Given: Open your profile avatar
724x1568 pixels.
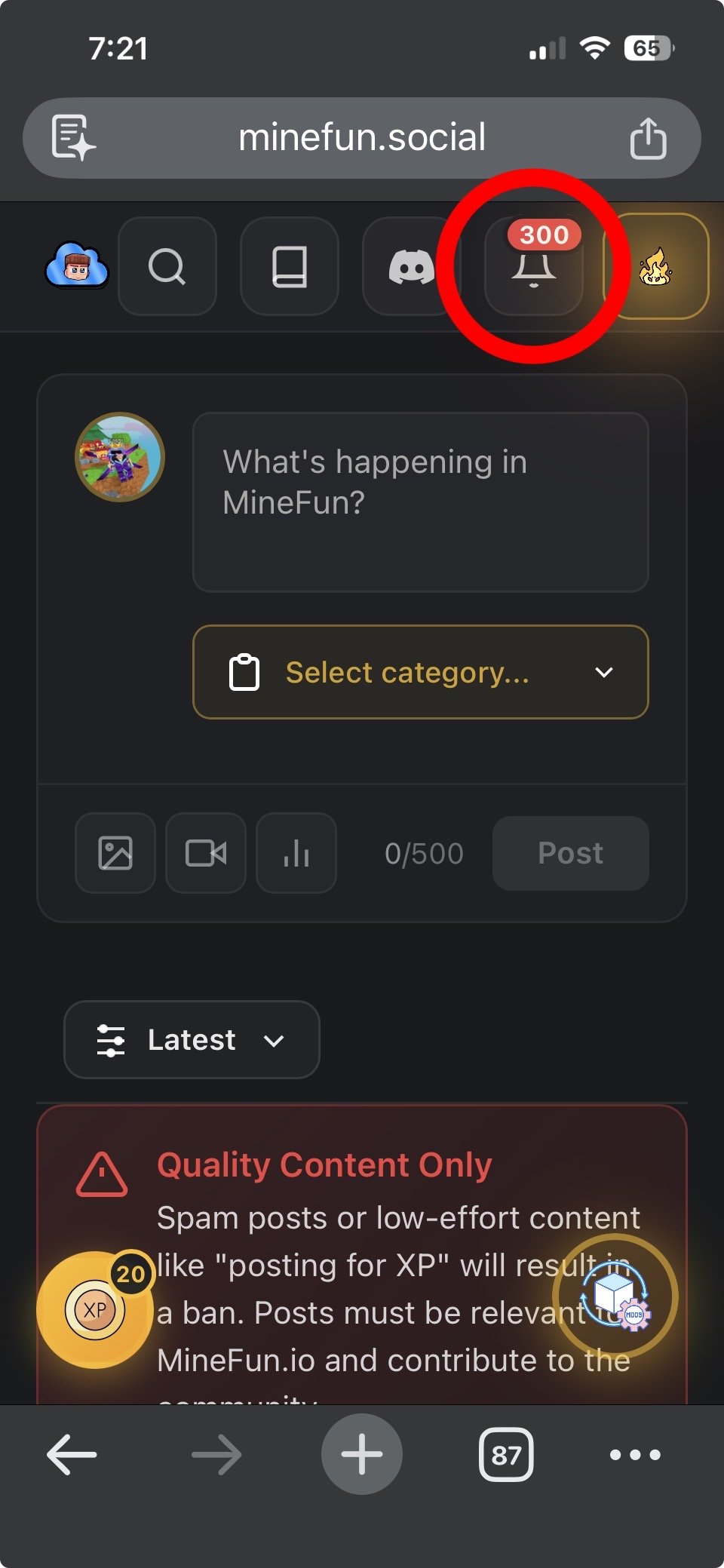Looking at the screenshot, I should click(120, 457).
